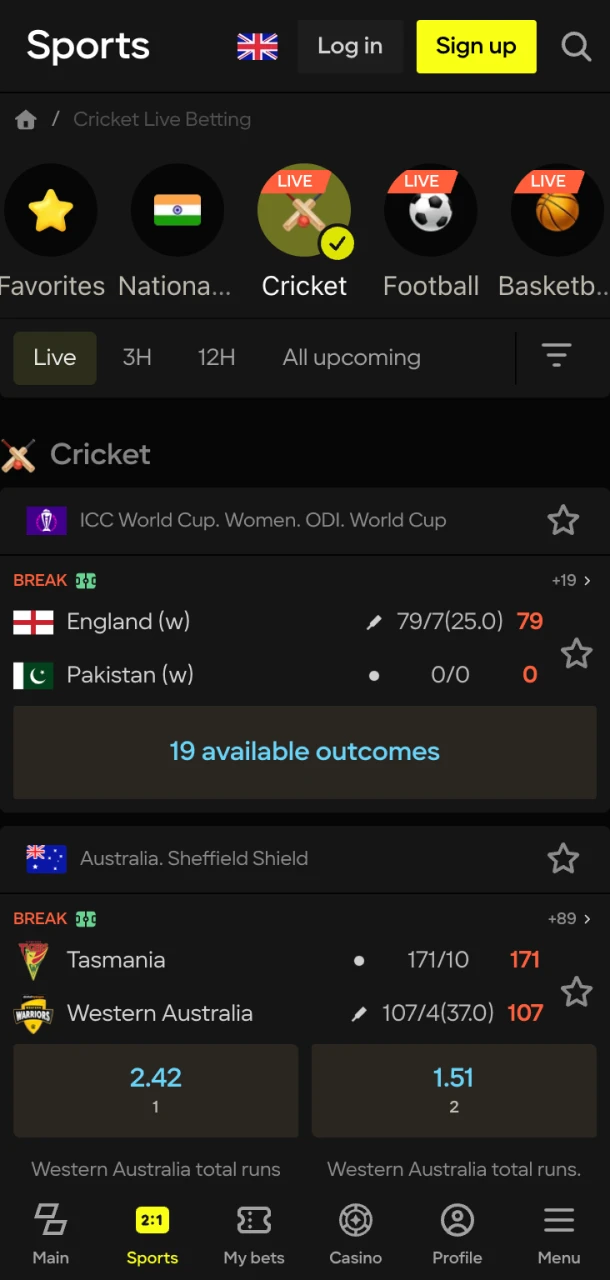Select the Football live category
This screenshot has width=610, height=1280.
pos(431,212)
